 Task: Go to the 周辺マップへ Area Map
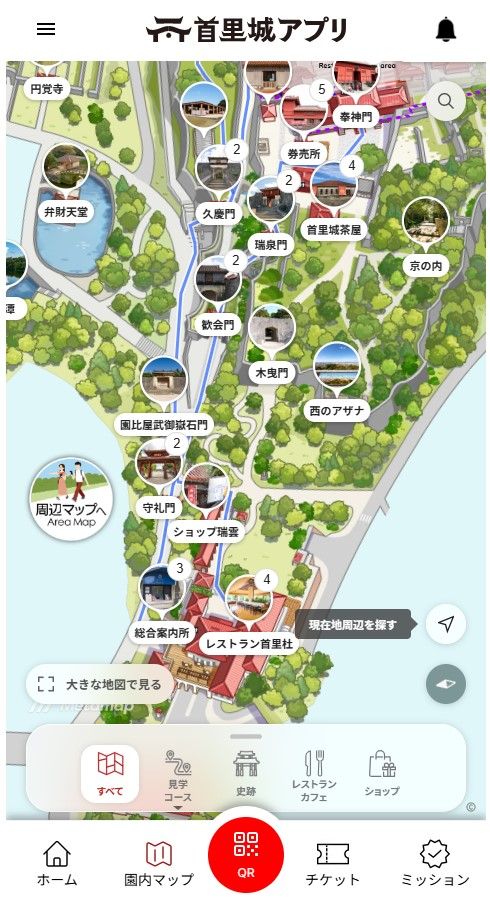71,499
